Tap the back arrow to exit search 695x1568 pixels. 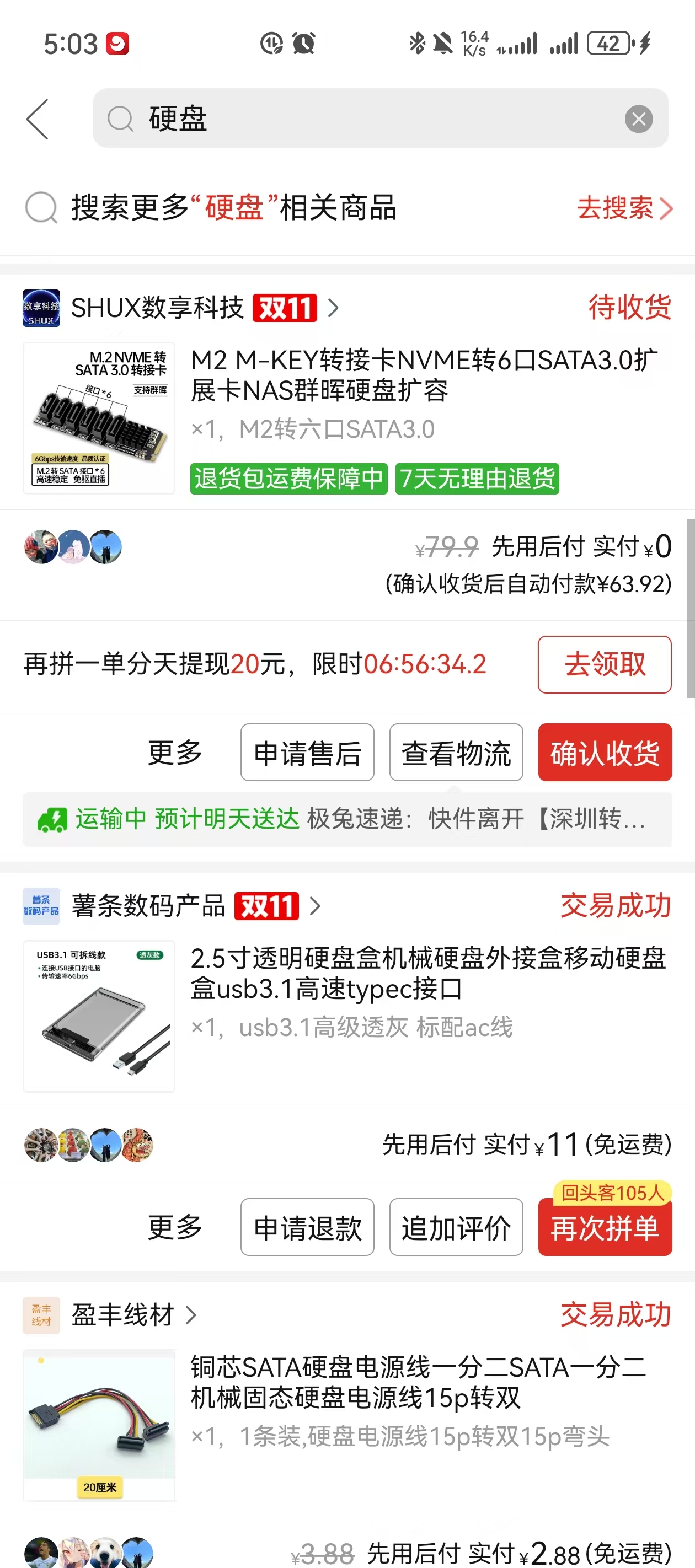coord(38,119)
